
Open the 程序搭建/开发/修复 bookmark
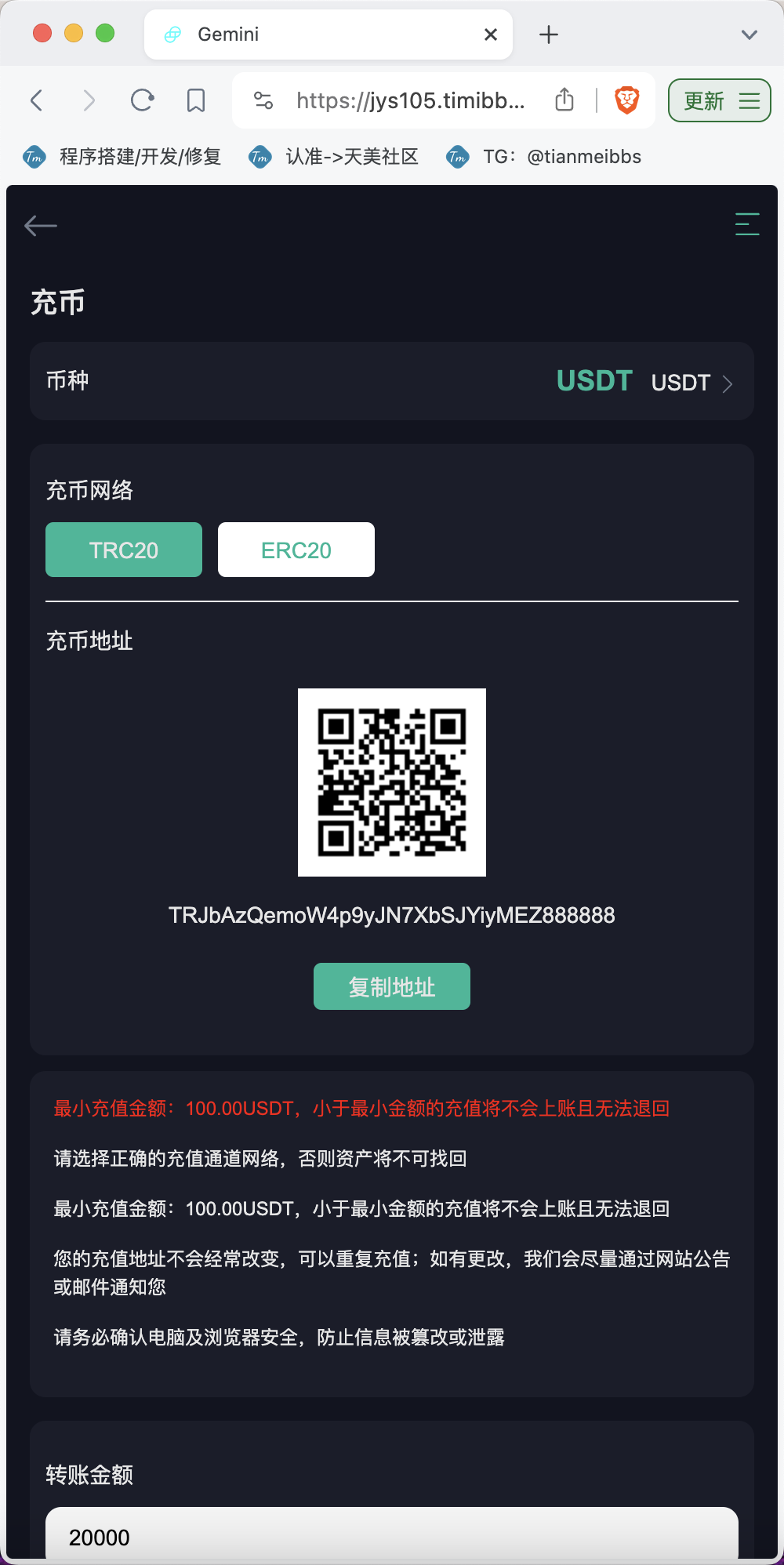pyautogui.click(x=122, y=157)
